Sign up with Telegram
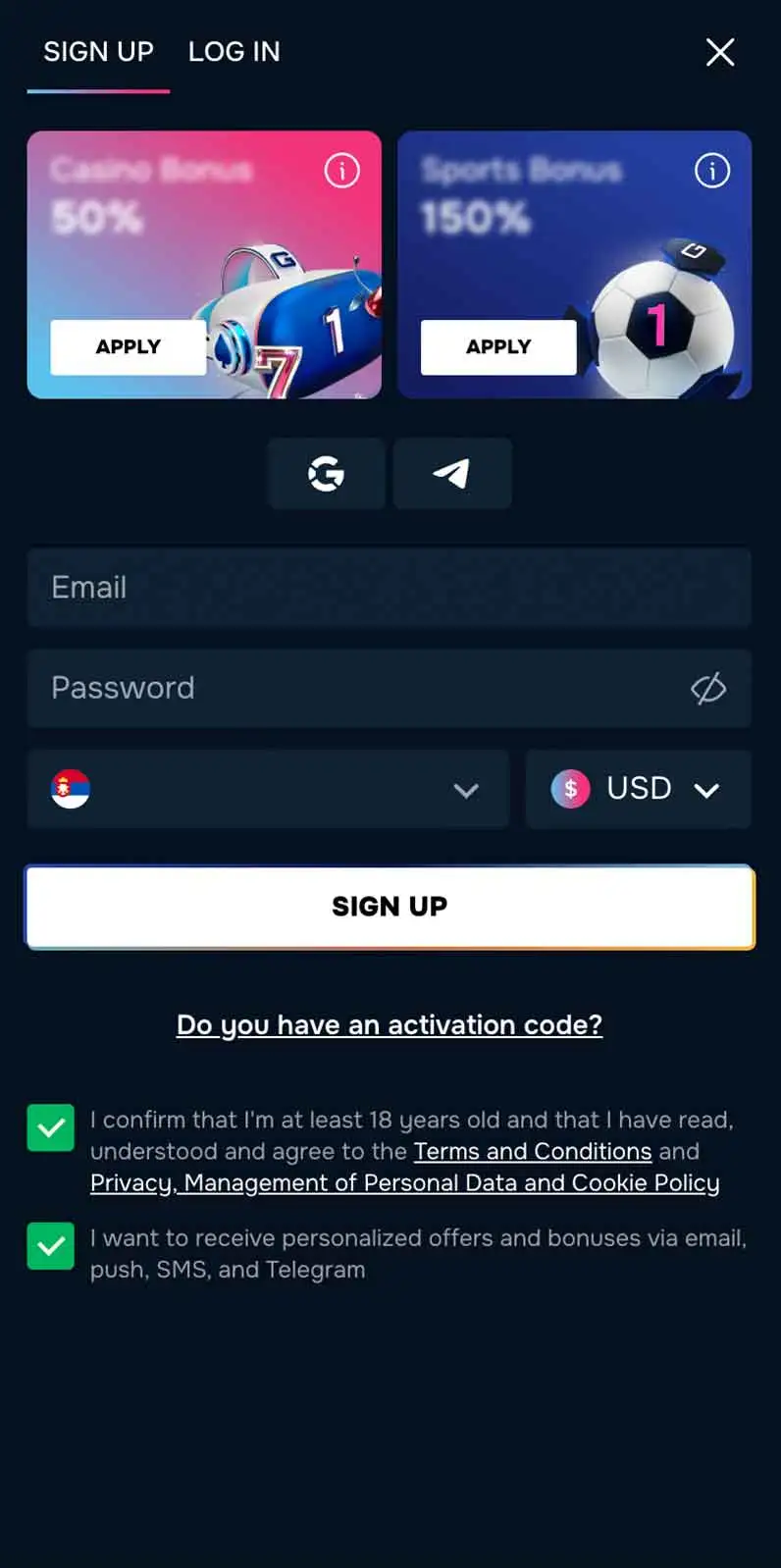Screen dimensions: 781x1568 coord(452,474)
